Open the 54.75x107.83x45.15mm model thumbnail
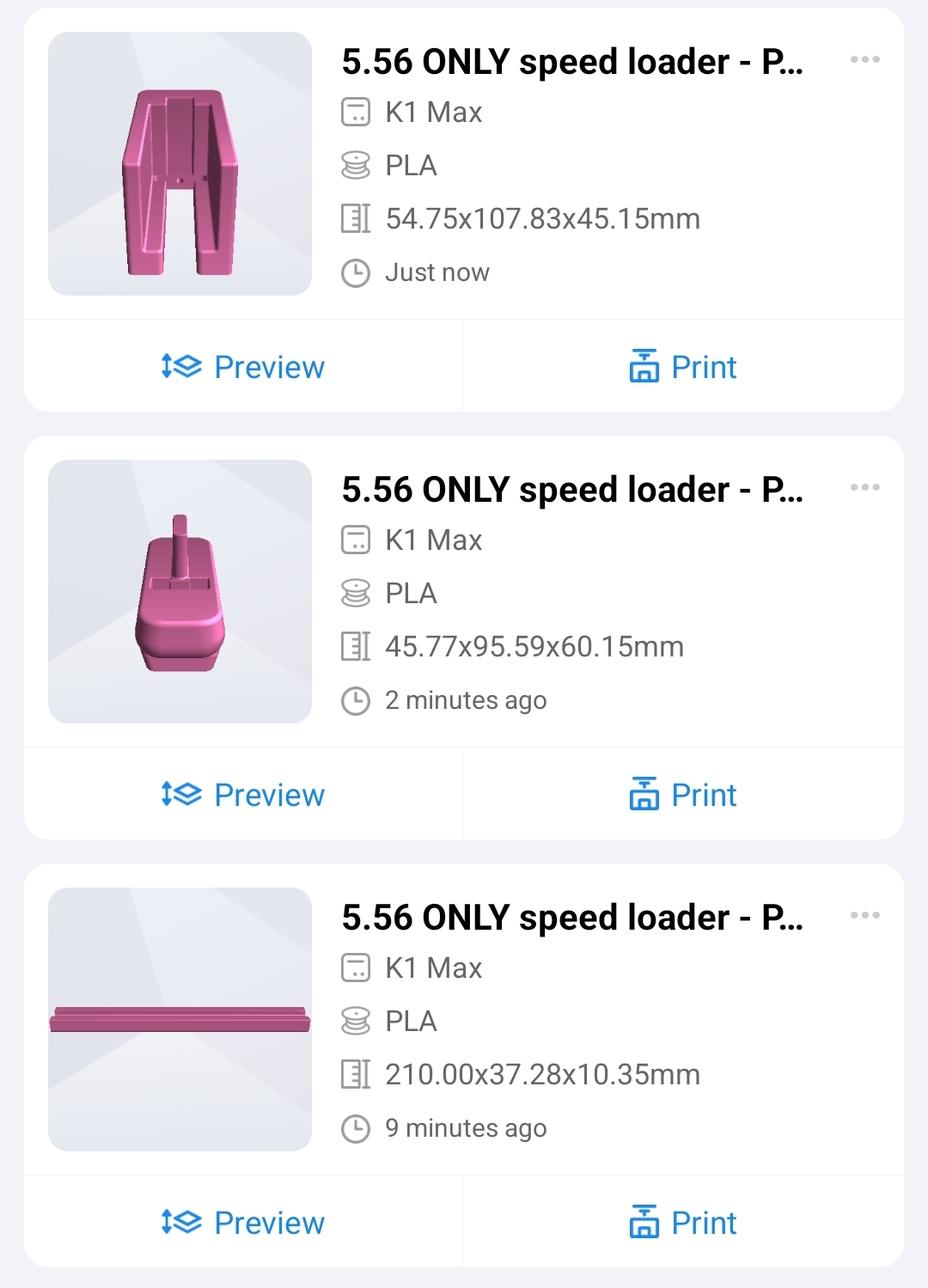The image size is (928, 1288). click(180, 163)
